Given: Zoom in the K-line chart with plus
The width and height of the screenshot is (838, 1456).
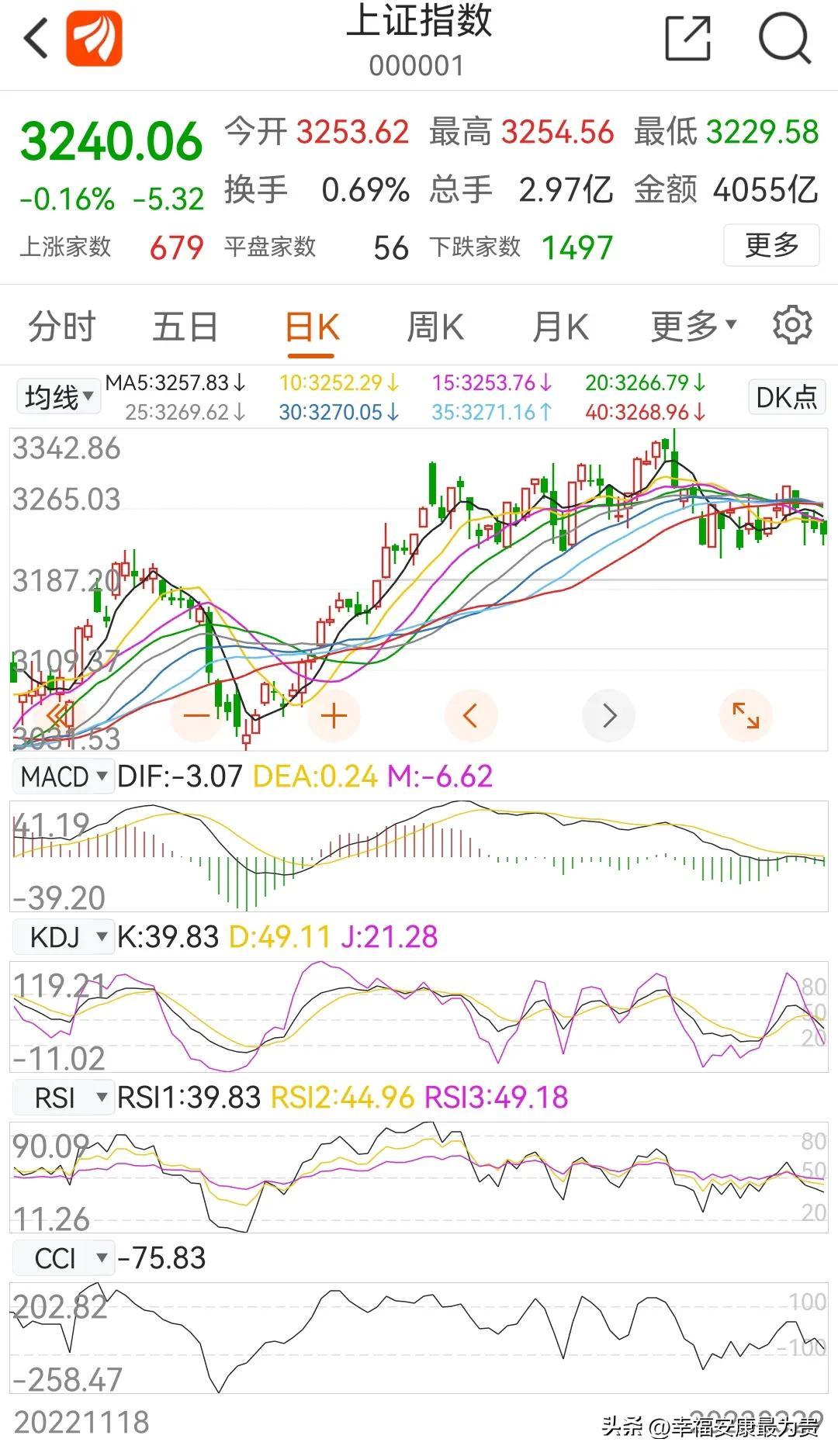Looking at the screenshot, I should click(x=334, y=715).
